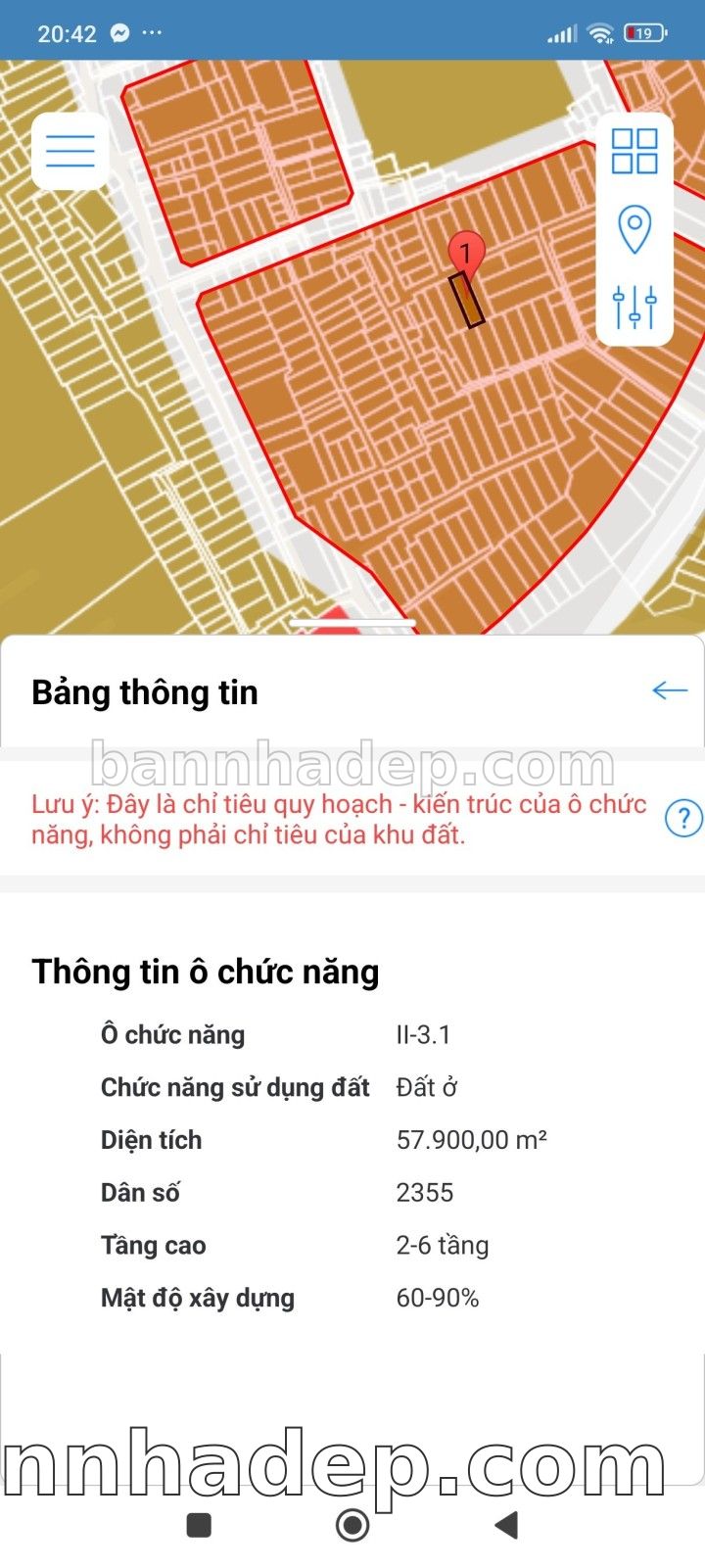This screenshot has width=705, height=1568.
Task: Go back using the blue arrow
Action: coord(670,690)
